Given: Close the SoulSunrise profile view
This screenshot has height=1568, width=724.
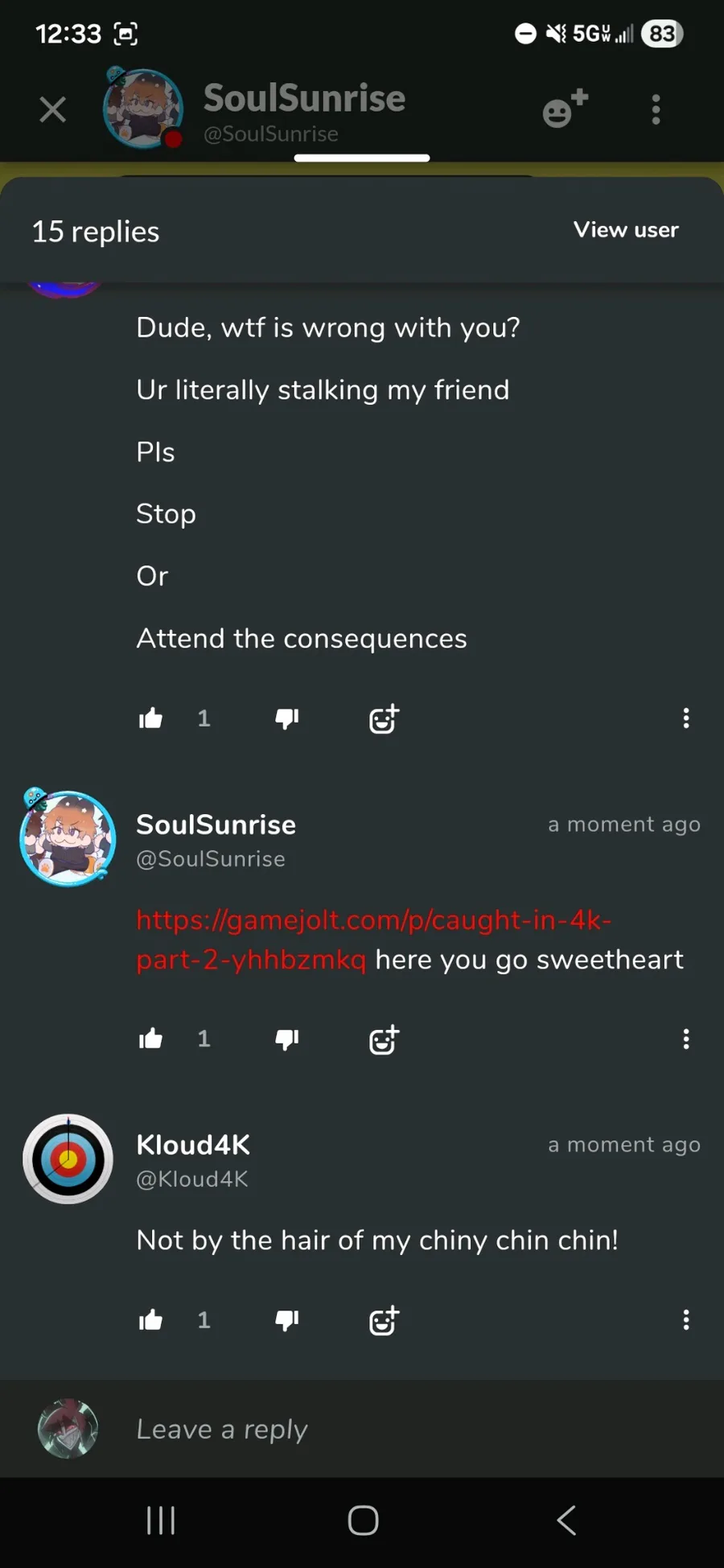Looking at the screenshot, I should tap(53, 109).
